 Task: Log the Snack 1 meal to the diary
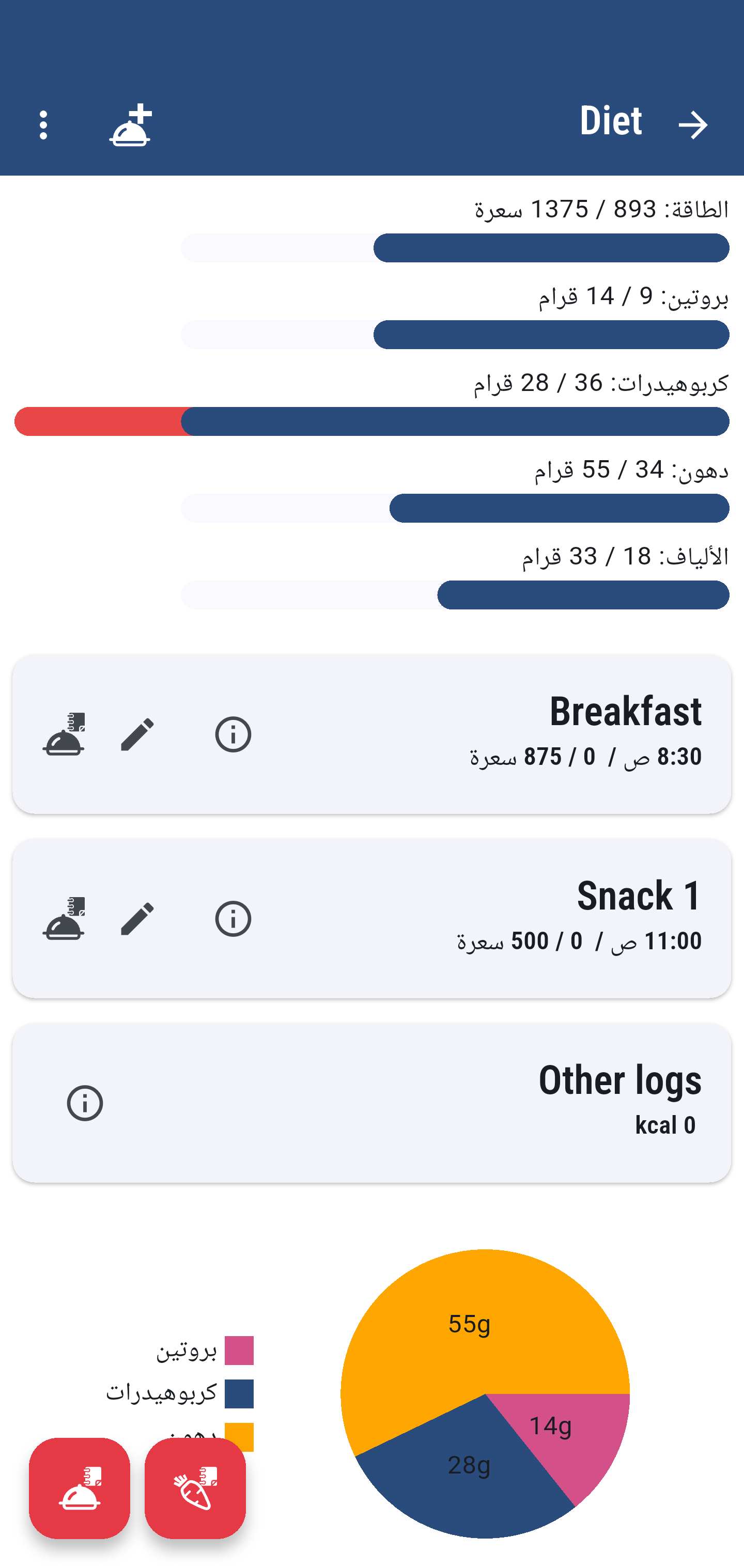point(64,918)
